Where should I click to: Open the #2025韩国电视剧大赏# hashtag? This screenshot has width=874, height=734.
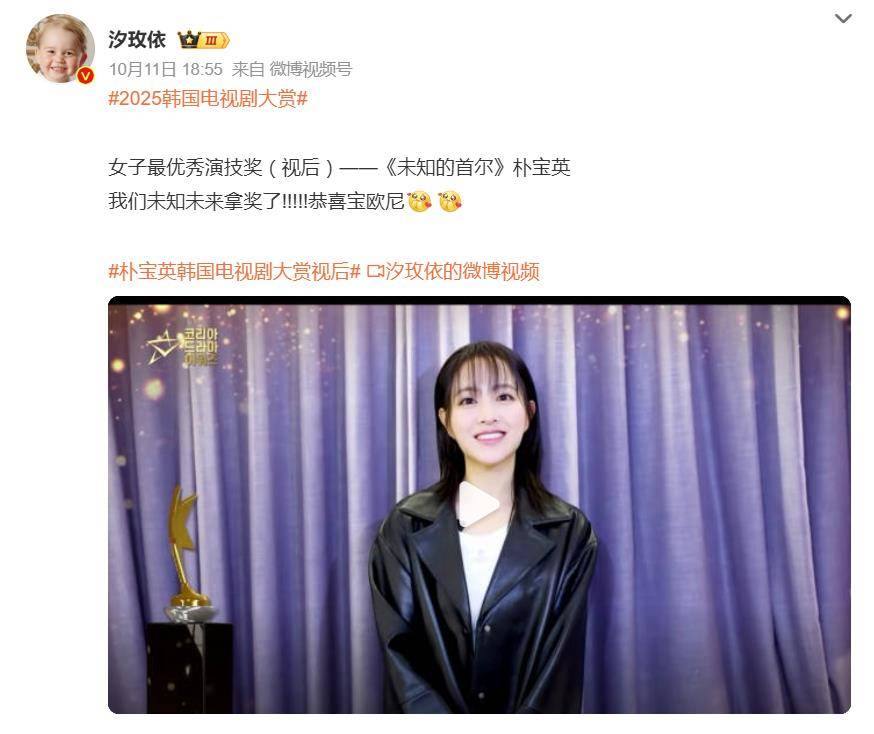pyautogui.click(x=207, y=99)
